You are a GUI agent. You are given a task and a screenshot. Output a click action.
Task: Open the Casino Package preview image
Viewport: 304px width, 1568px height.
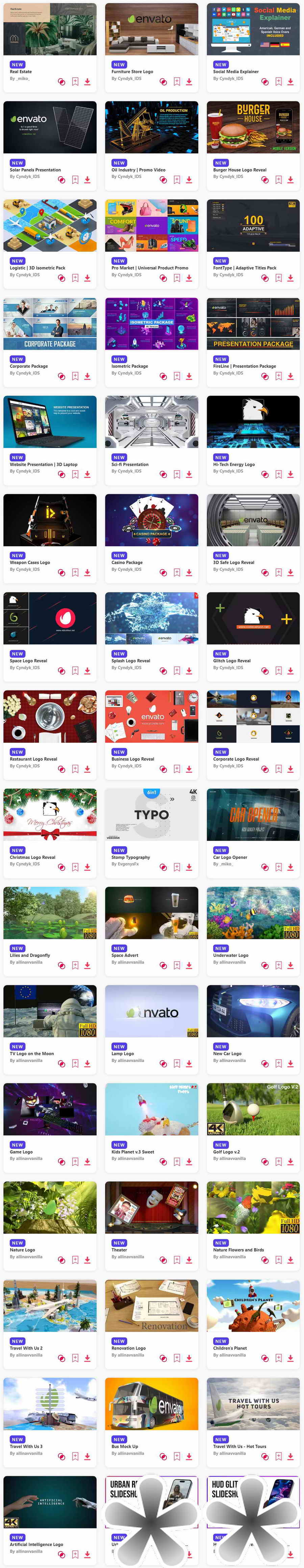[x=151, y=520]
